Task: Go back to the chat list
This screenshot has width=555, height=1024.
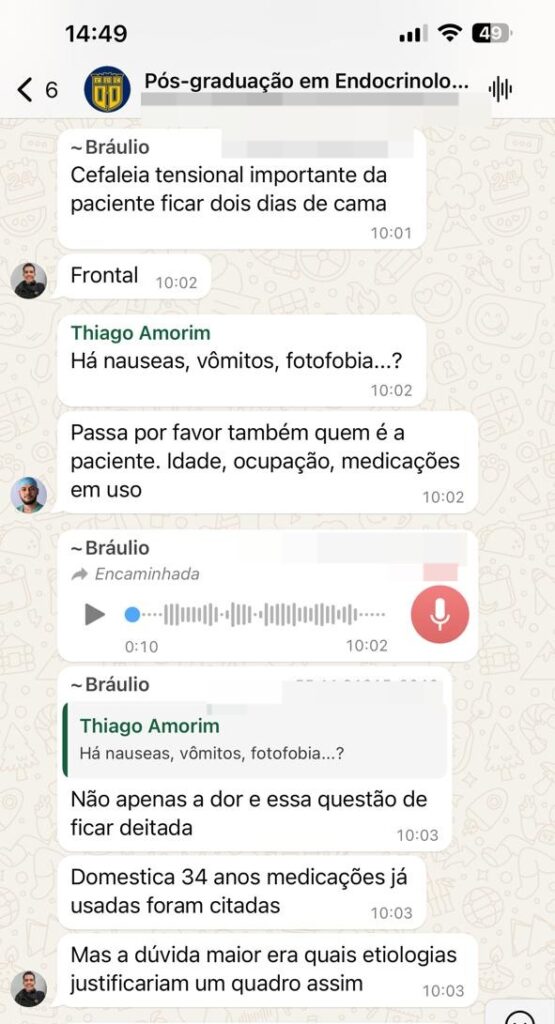Action: [37, 89]
